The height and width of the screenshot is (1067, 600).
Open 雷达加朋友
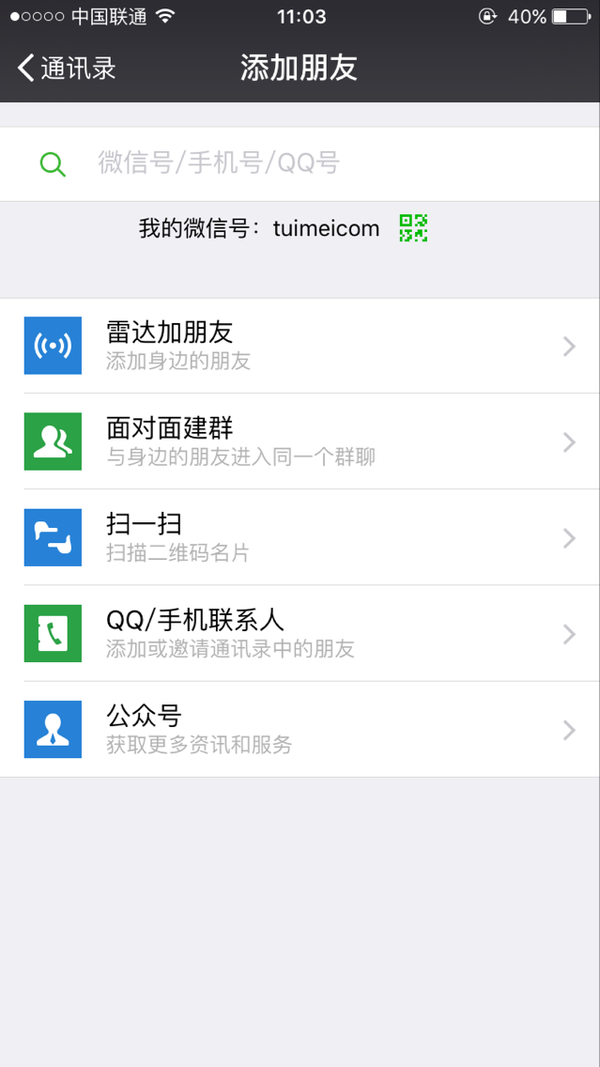click(x=300, y=346)
